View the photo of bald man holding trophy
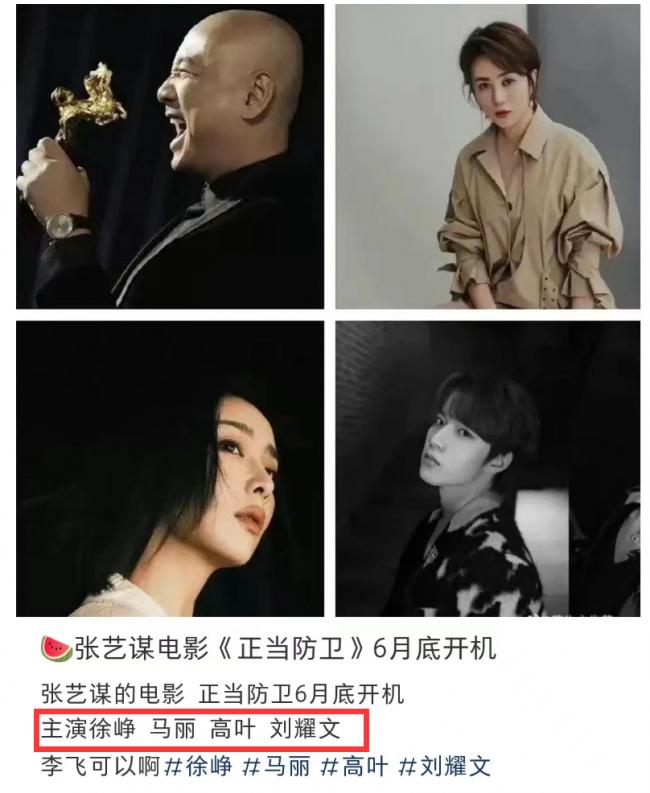Image resolution: width=650 pixels, height=793 pixels. click(170, 157)
